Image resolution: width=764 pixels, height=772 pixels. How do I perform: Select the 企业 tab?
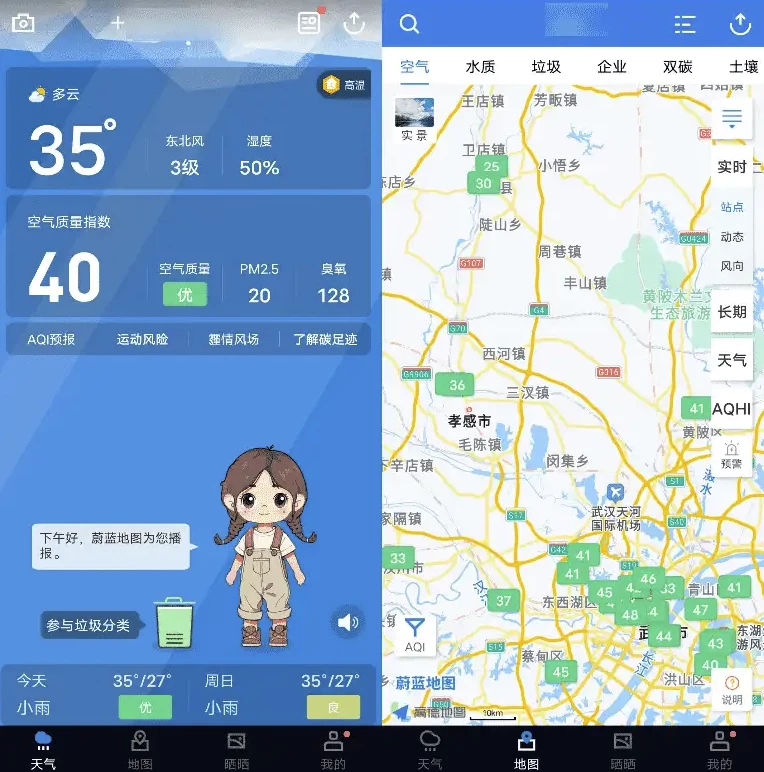pyautogui.click(x=612, y=67)
